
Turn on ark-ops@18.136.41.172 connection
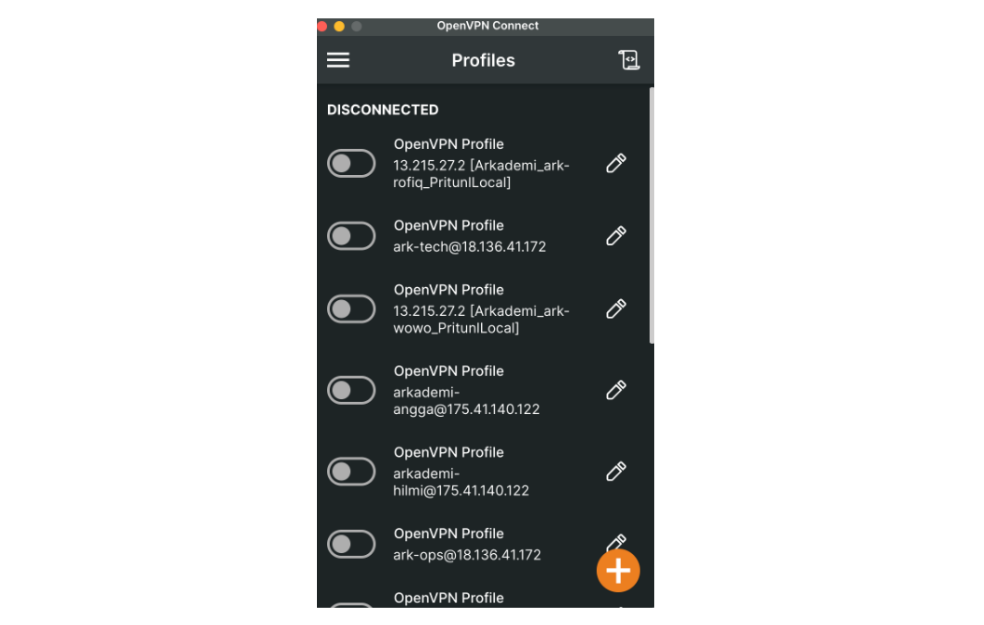point(351,544)
